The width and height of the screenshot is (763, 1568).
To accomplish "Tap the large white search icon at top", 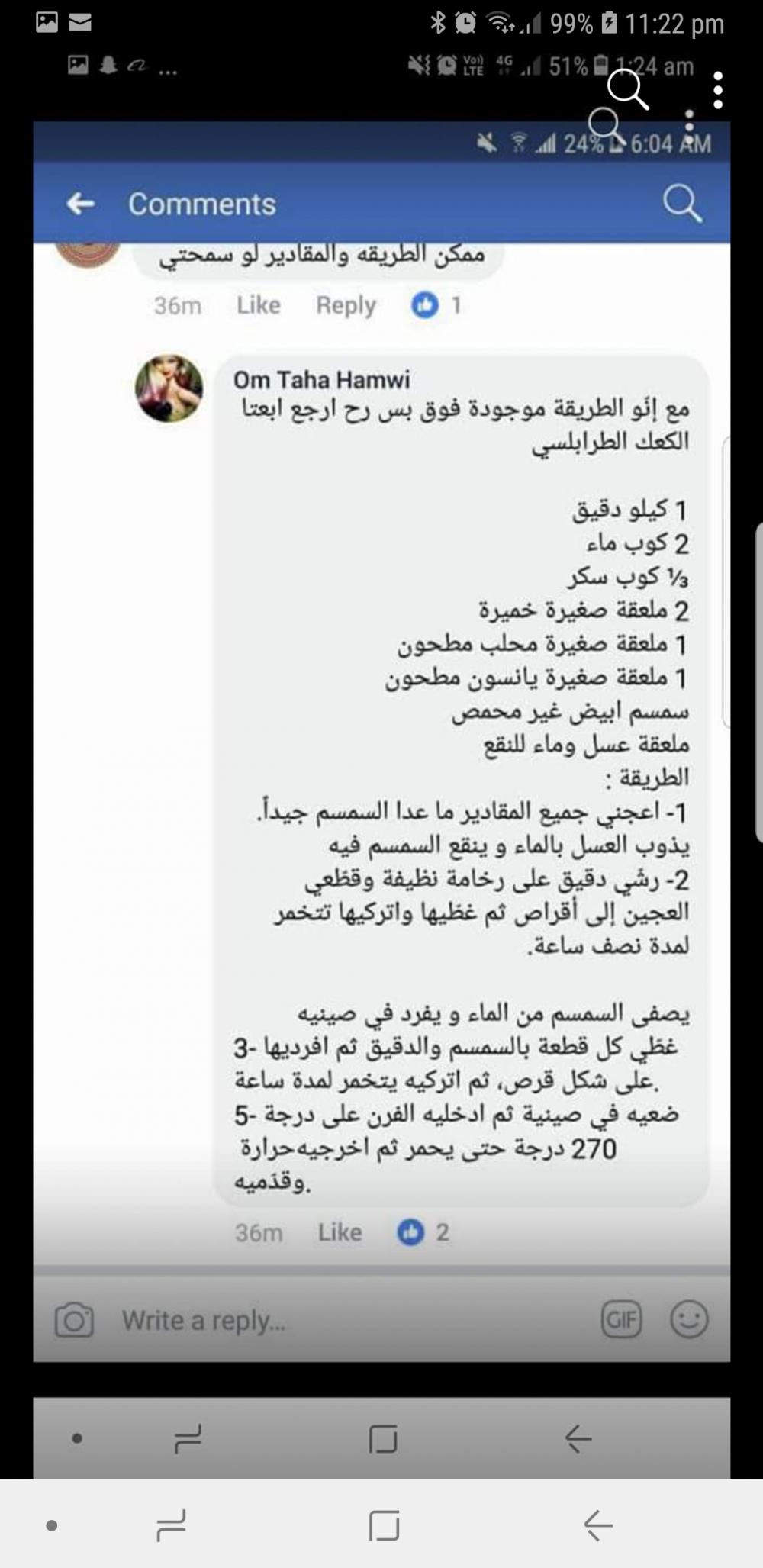I will tap(627, 89).
